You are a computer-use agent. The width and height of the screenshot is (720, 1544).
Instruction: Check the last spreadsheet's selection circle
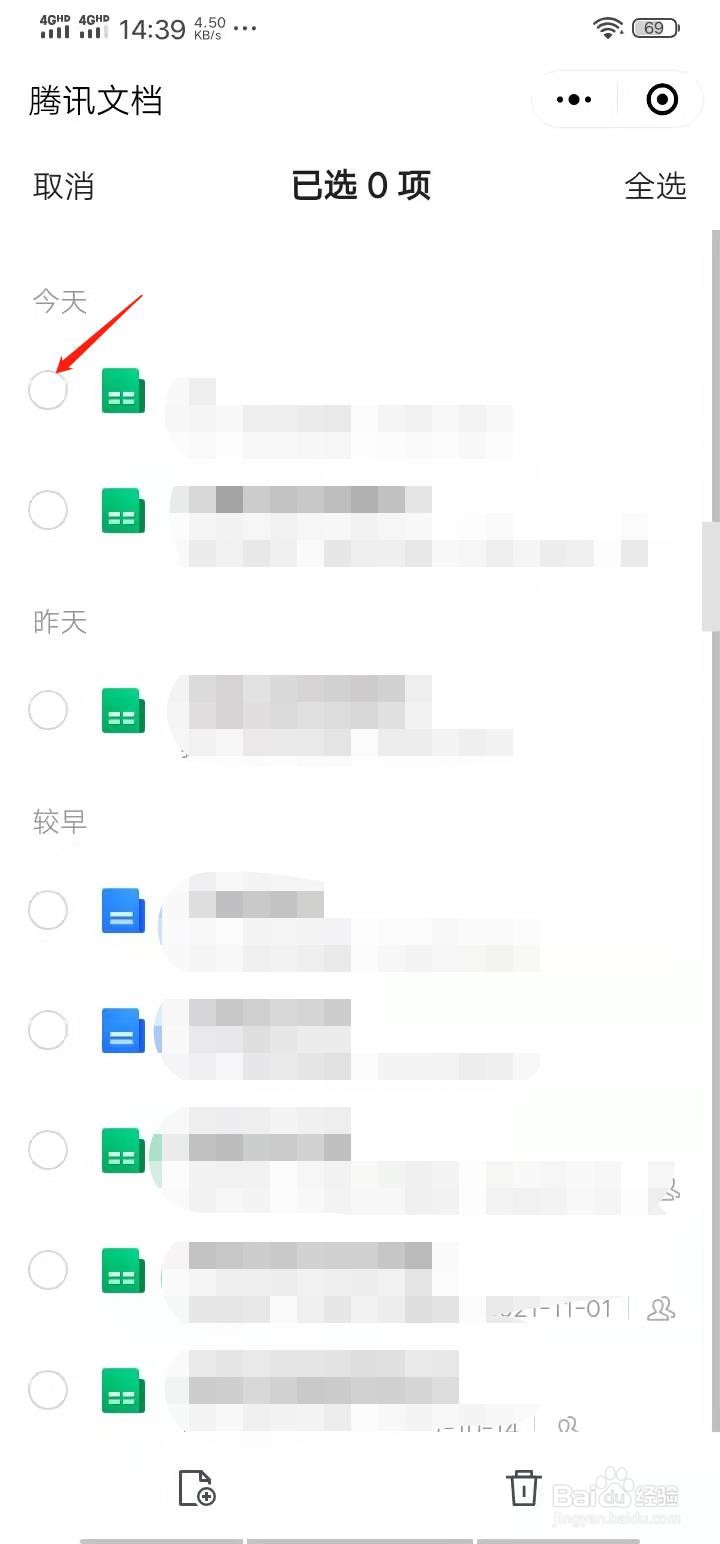(48, 1390)
